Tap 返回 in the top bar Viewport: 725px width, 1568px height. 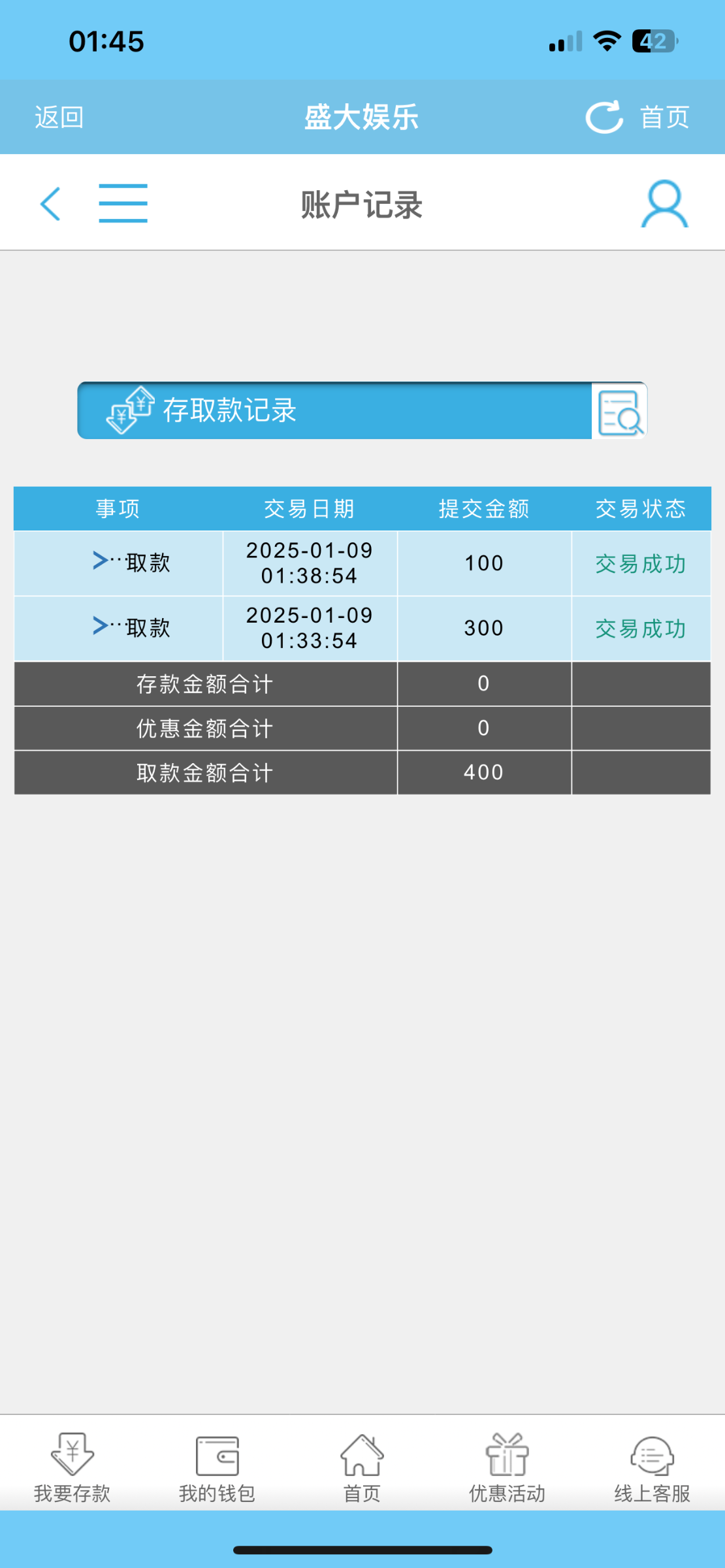[x=59, y=118]
